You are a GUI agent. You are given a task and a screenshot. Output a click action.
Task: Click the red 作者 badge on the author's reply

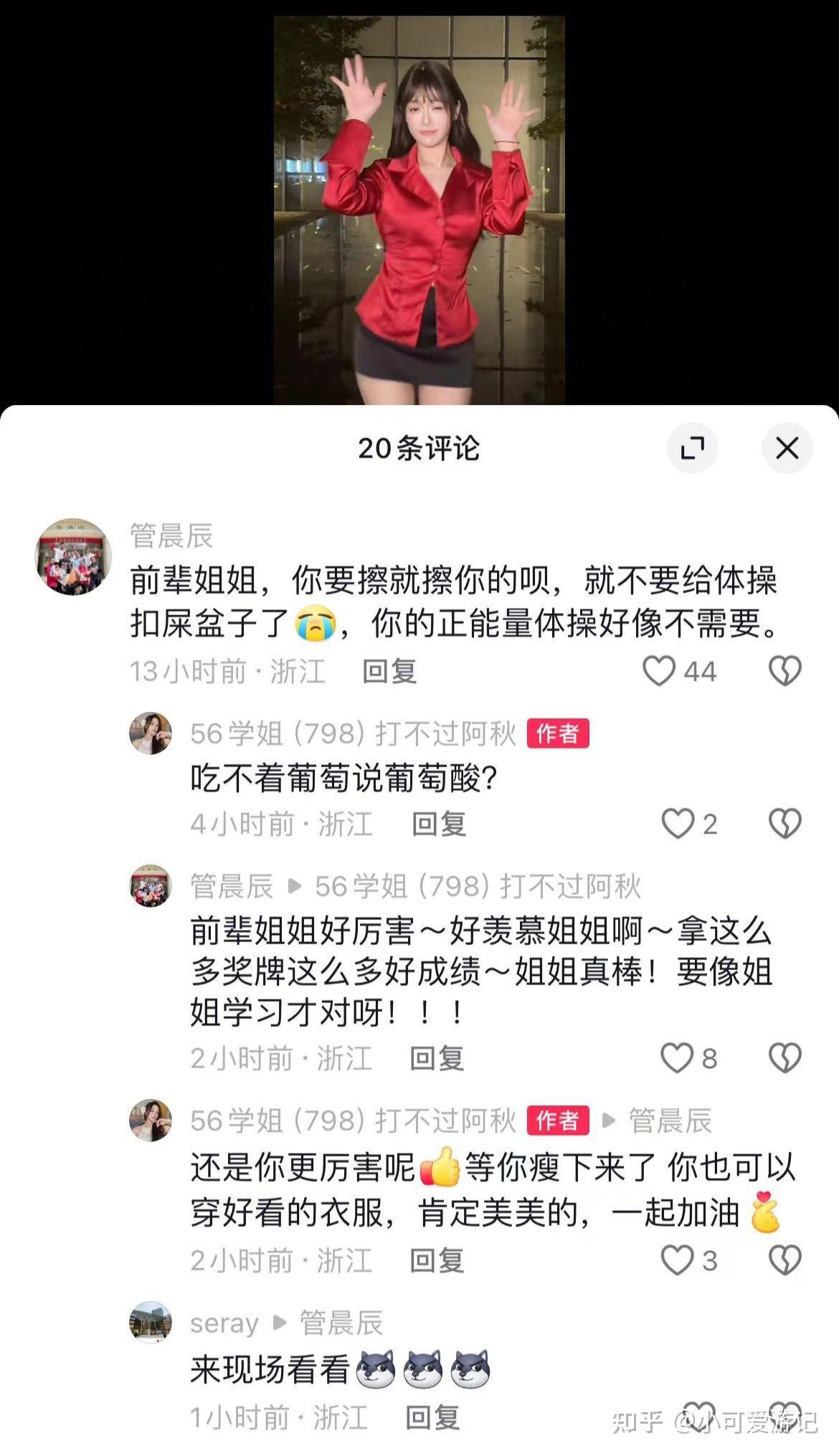[x=559, y=733]
